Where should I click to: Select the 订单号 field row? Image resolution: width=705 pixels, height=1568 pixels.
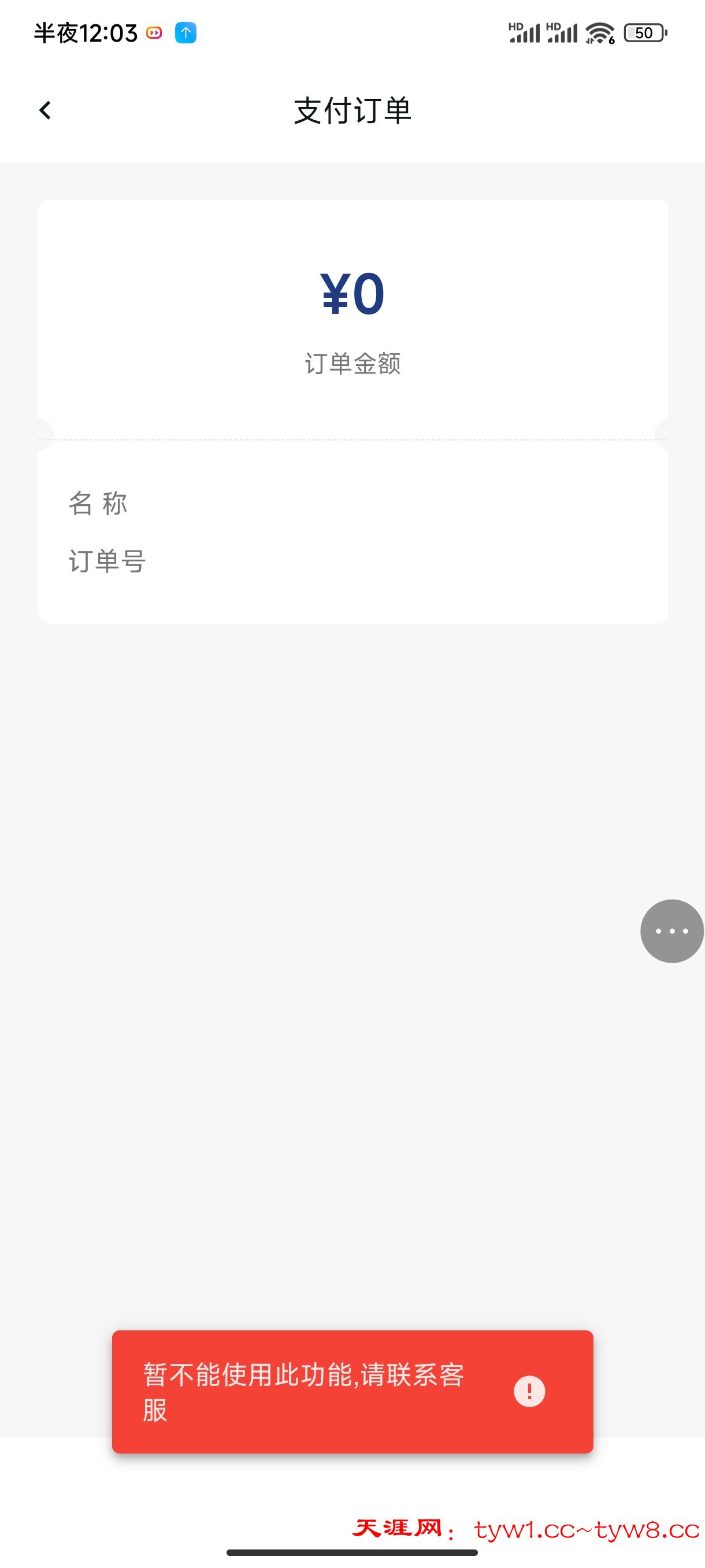(107, 563)
